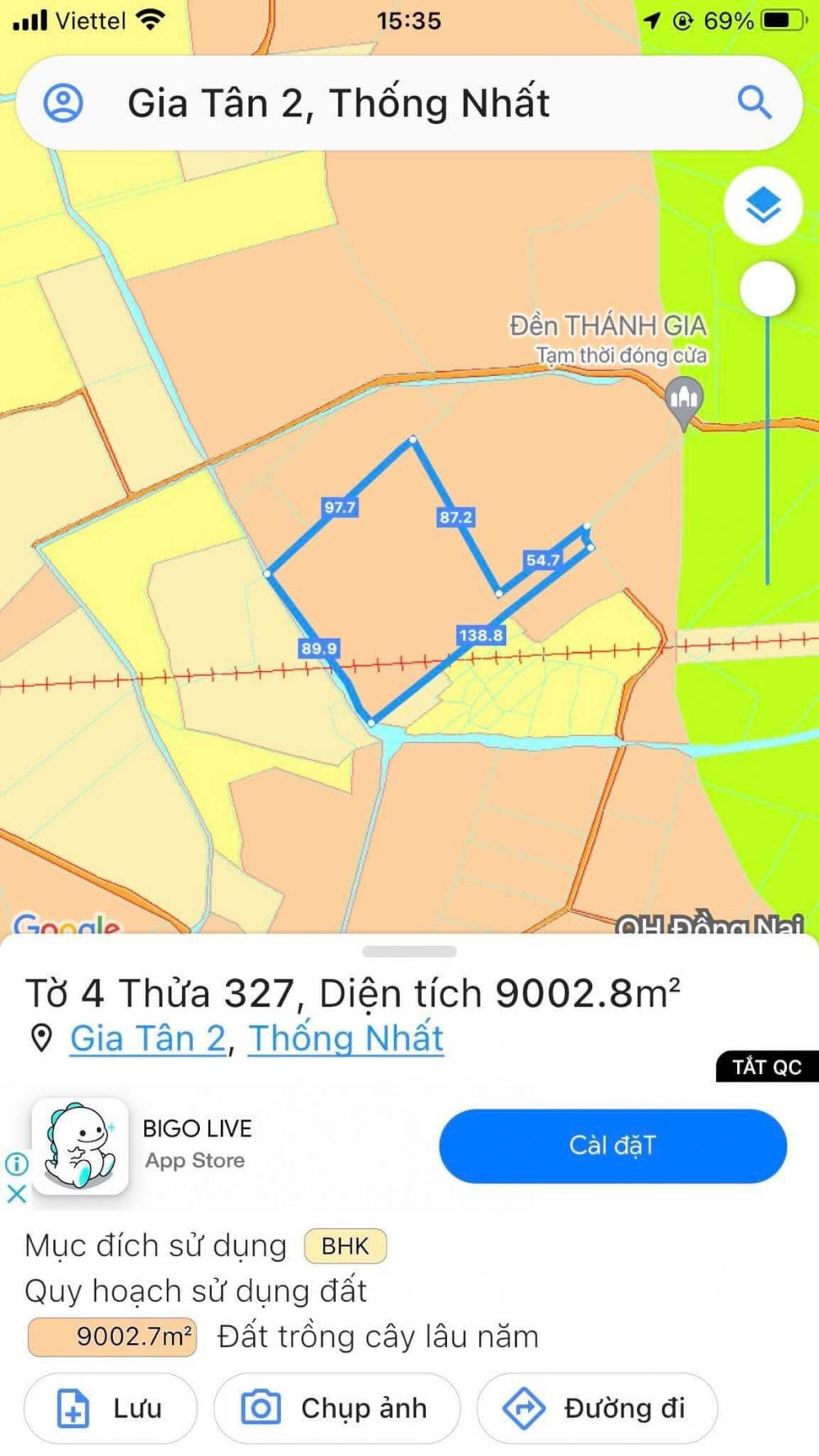Tap the overlay opacity slider handle
The width and height of the screenshot is (819, 1456).
point(767,288)
